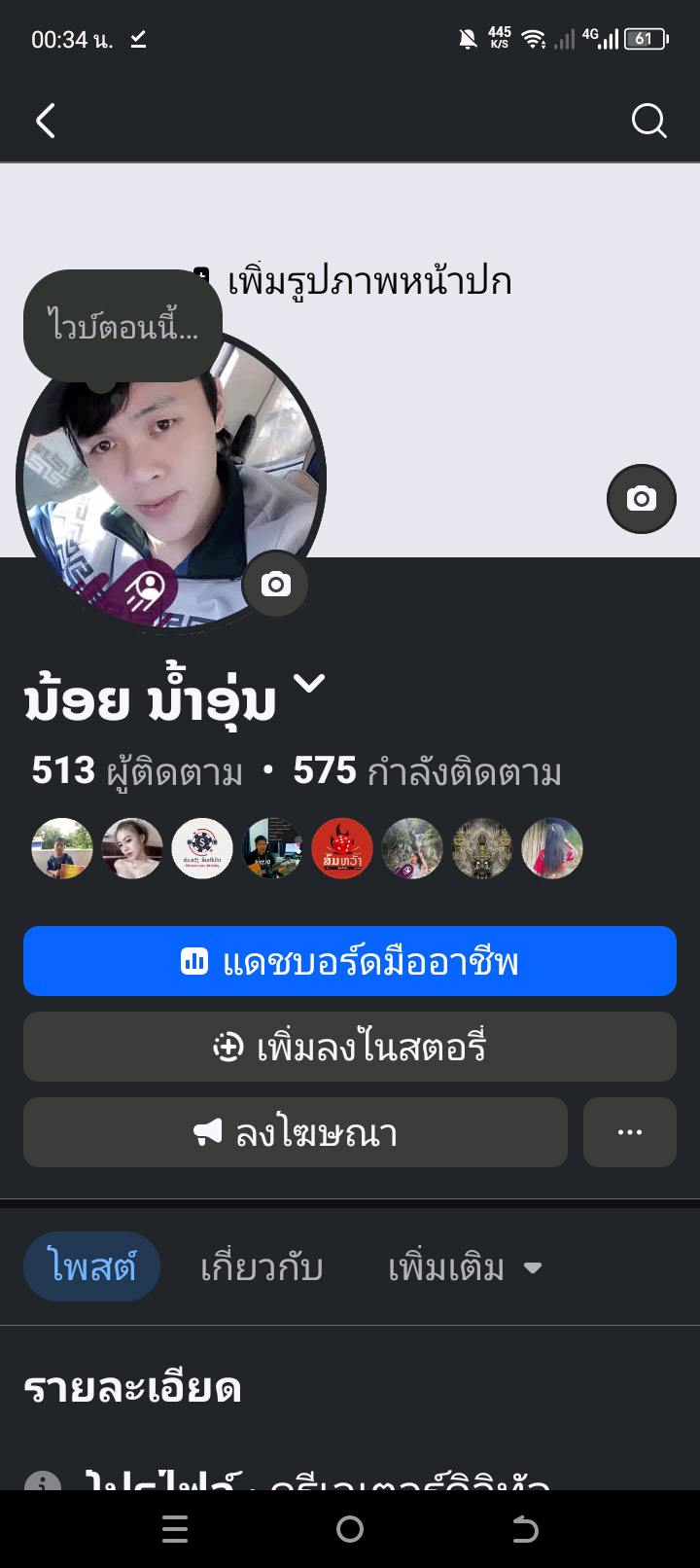View the 513 ผู้ติดตาม followers list

pyautogui.click(x=137, y=771)
